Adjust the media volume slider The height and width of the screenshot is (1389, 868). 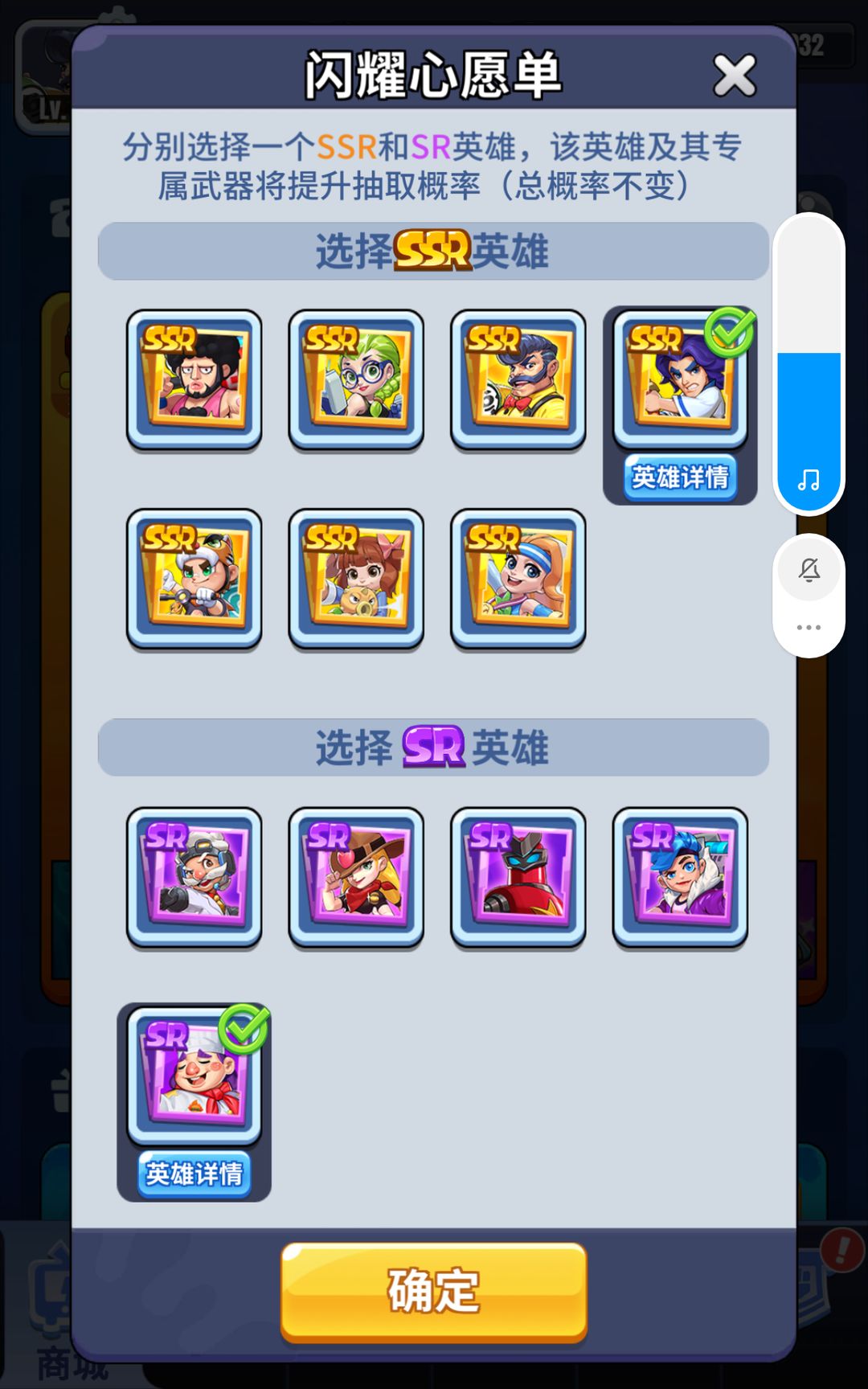click(x=809, y=363)
